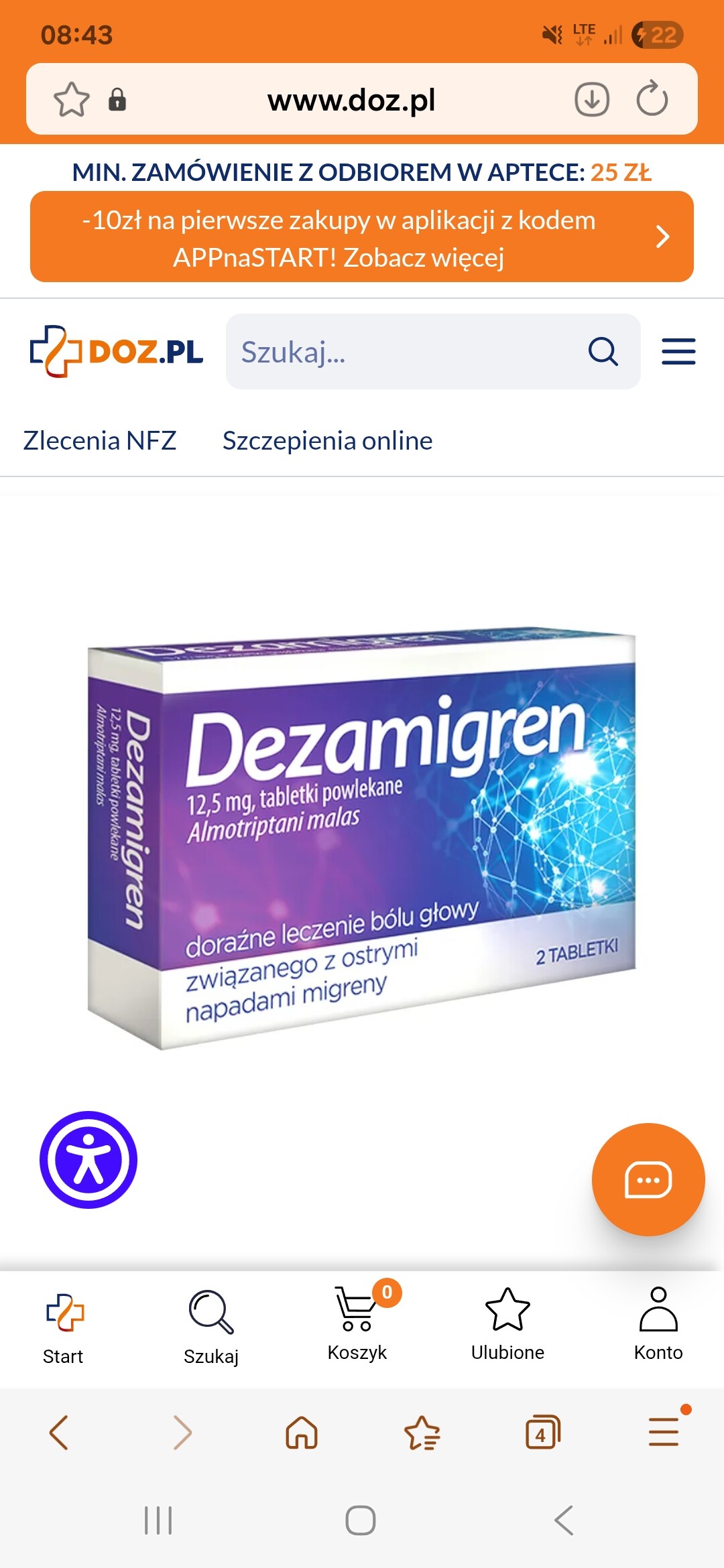Open the APPnaSTART promo banner
Screen dimensions: 724x1568
click(x=362, y=237)
